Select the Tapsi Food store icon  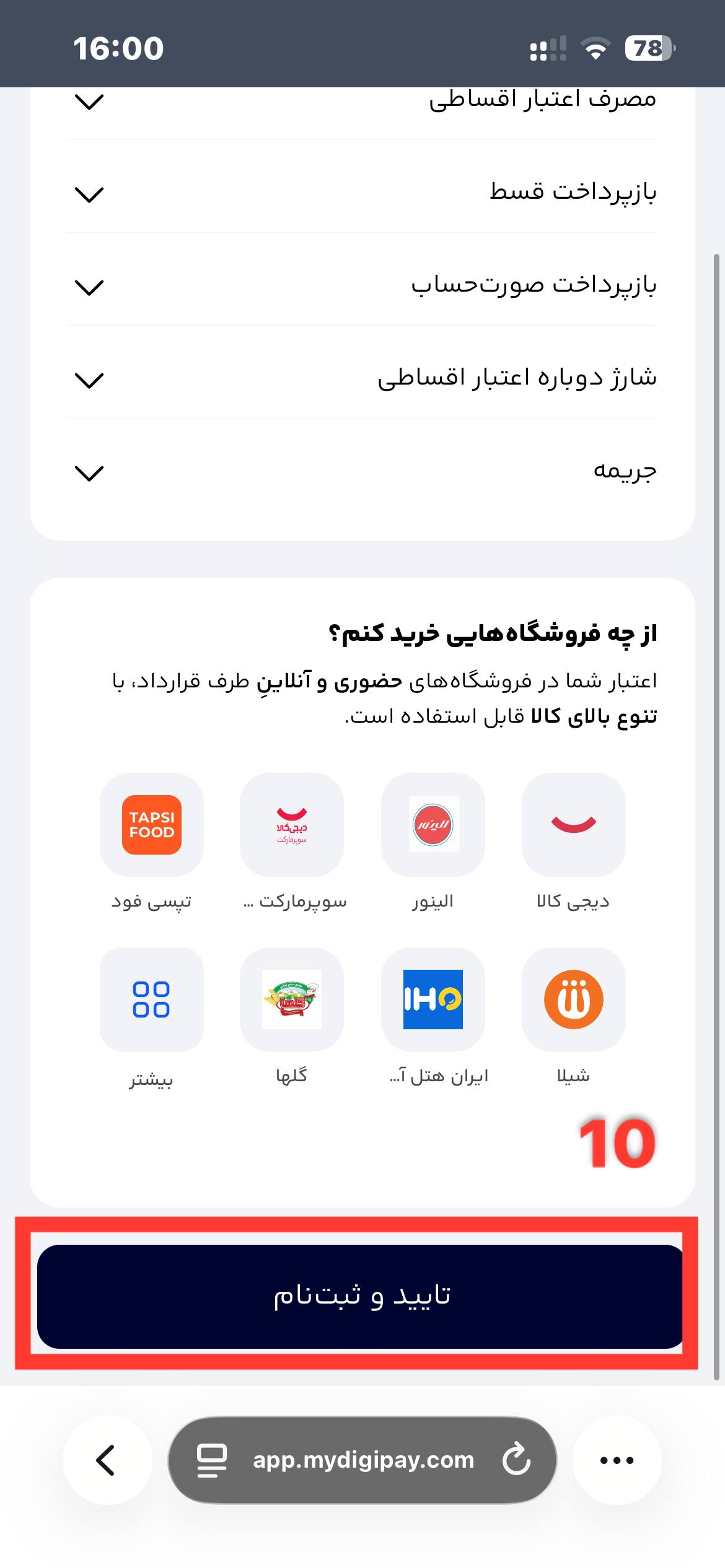(151, 826)
